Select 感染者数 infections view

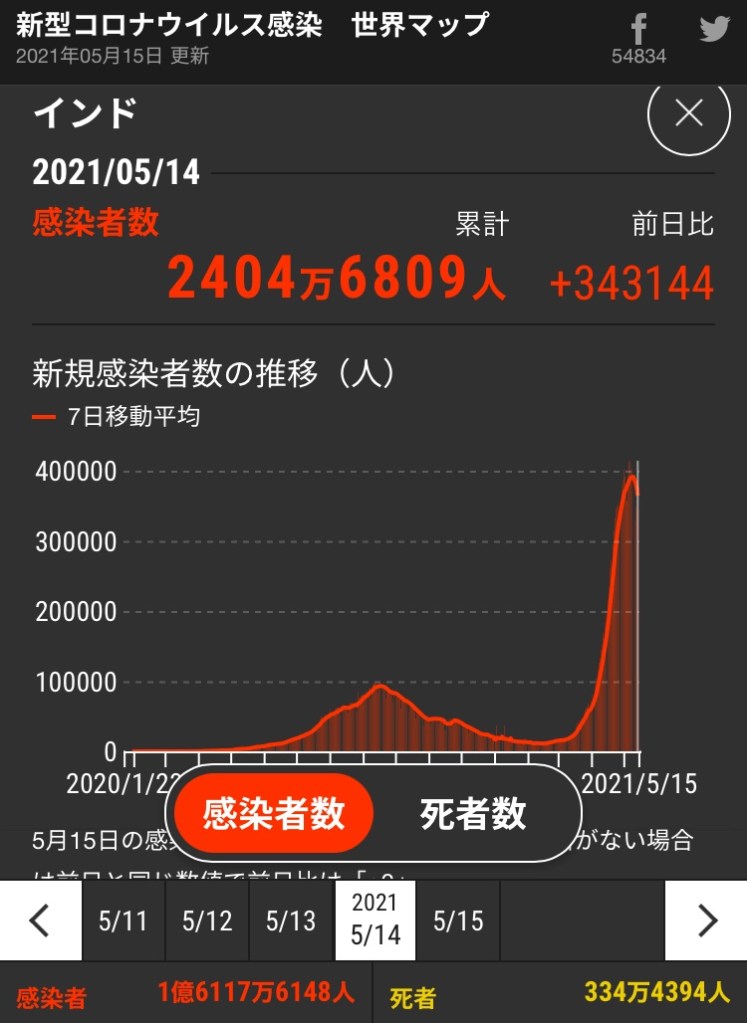pos(274,814)
